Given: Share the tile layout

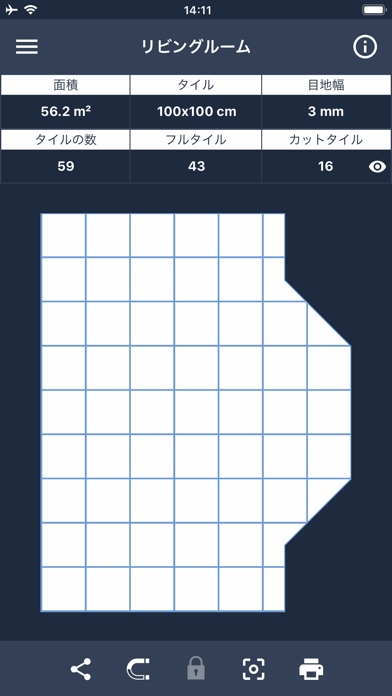Looking at the screenshot, I should pos(81,669).
